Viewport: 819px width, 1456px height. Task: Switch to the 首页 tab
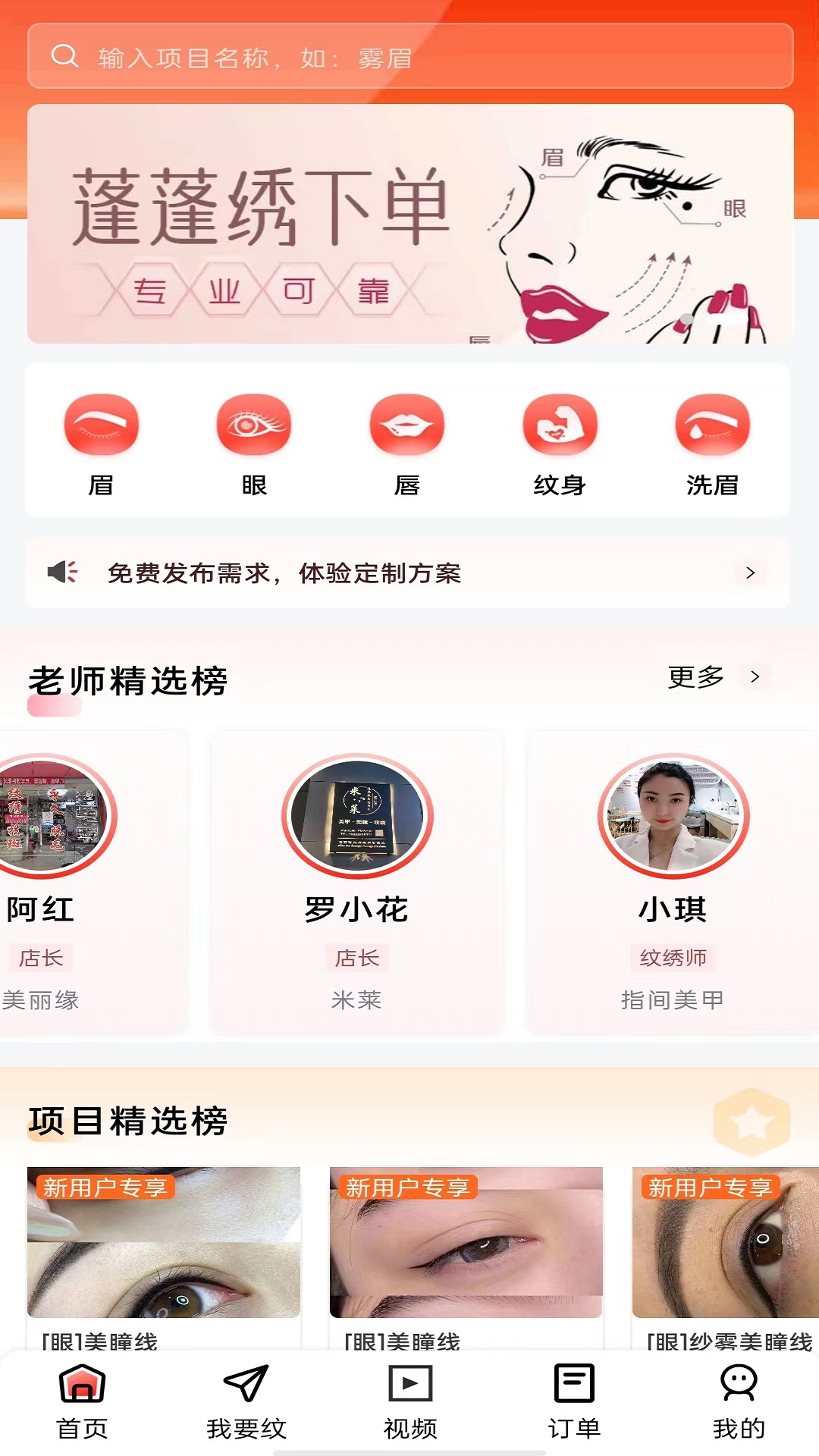[x=82, y=1401]
